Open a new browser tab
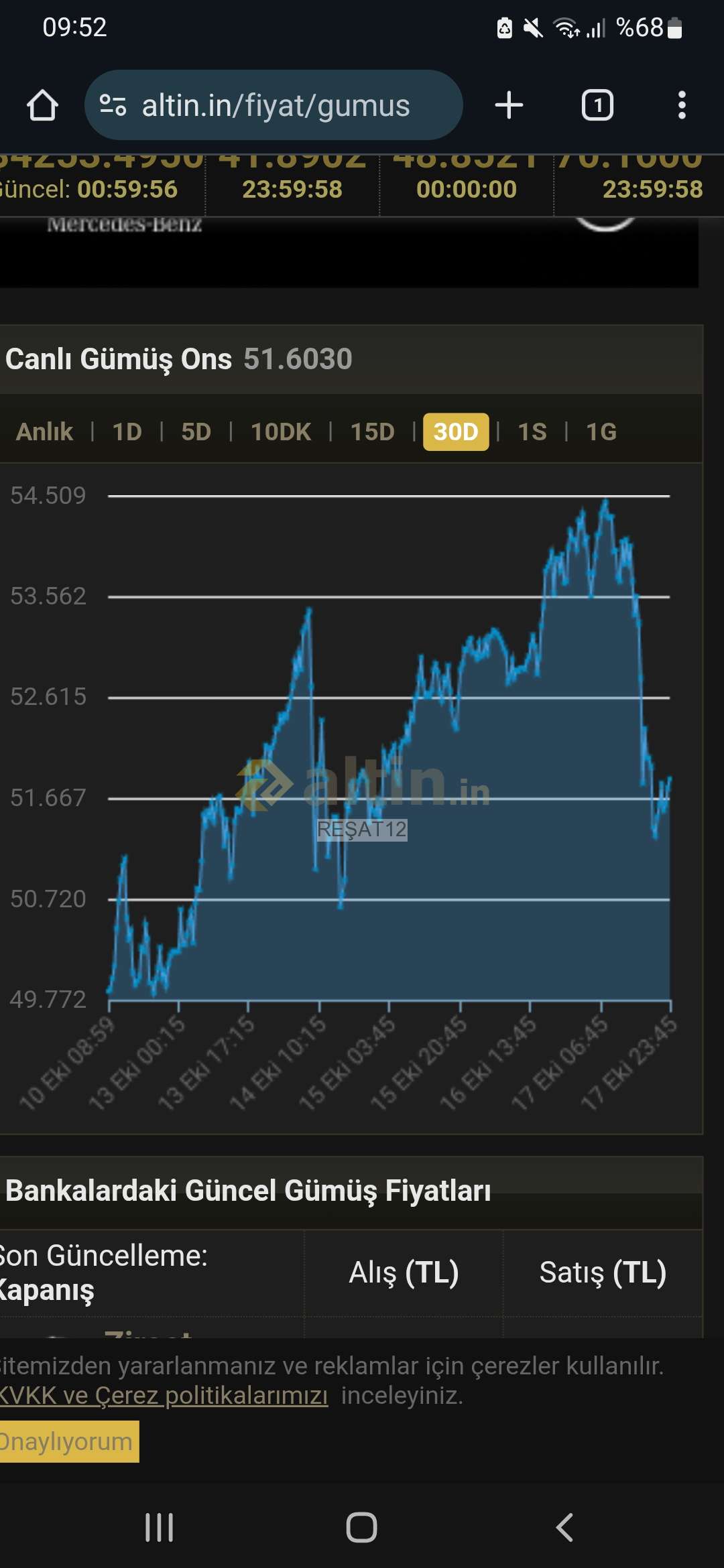Screen dimensions: 724x1568 509,106
